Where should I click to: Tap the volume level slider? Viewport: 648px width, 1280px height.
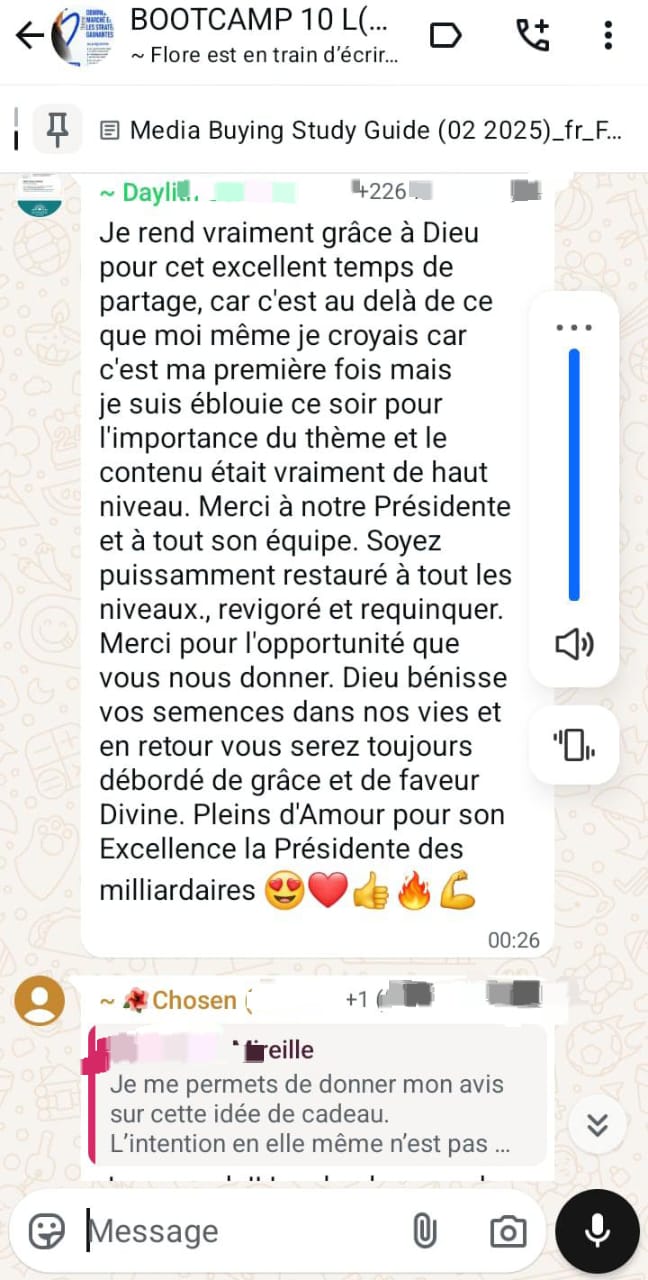[574, 474]
